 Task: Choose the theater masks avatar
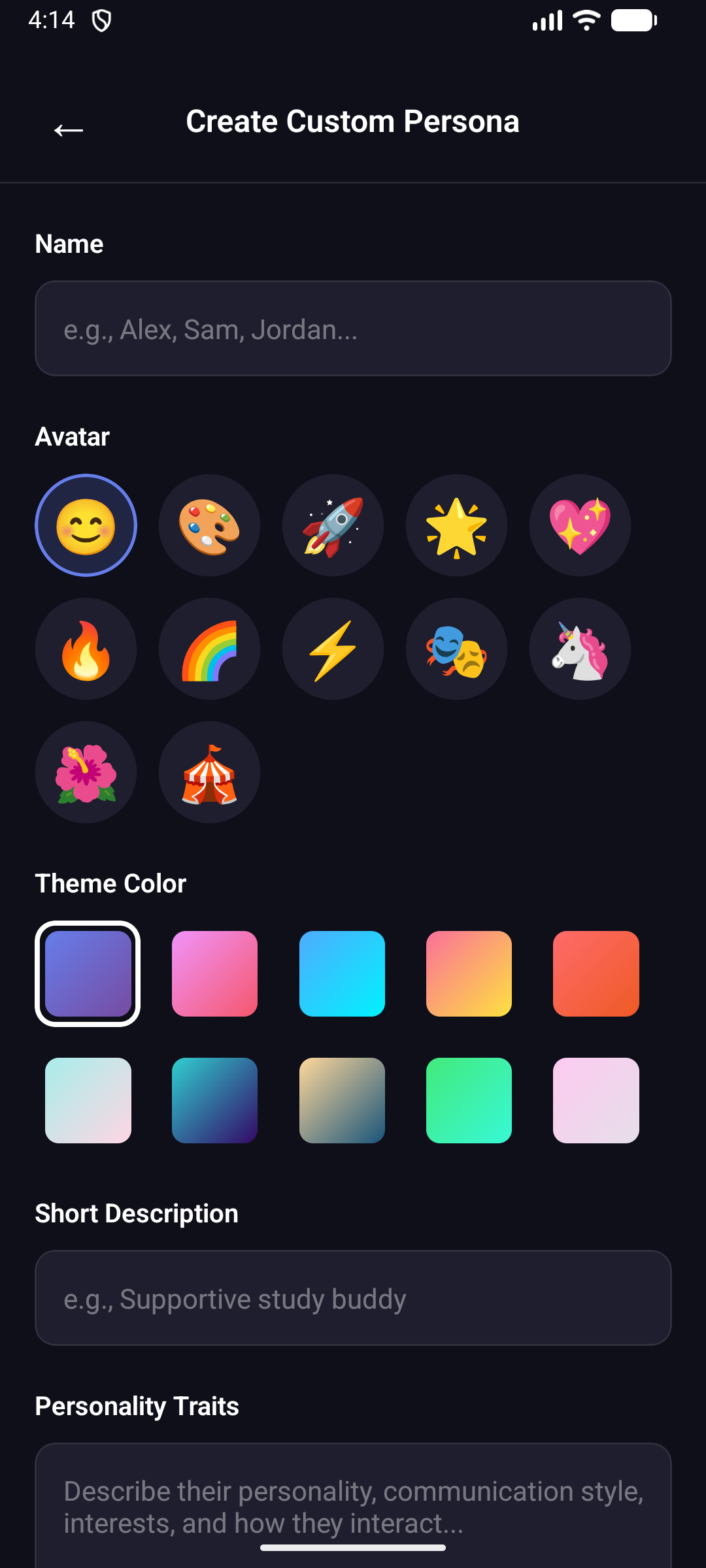click(456, 649)
